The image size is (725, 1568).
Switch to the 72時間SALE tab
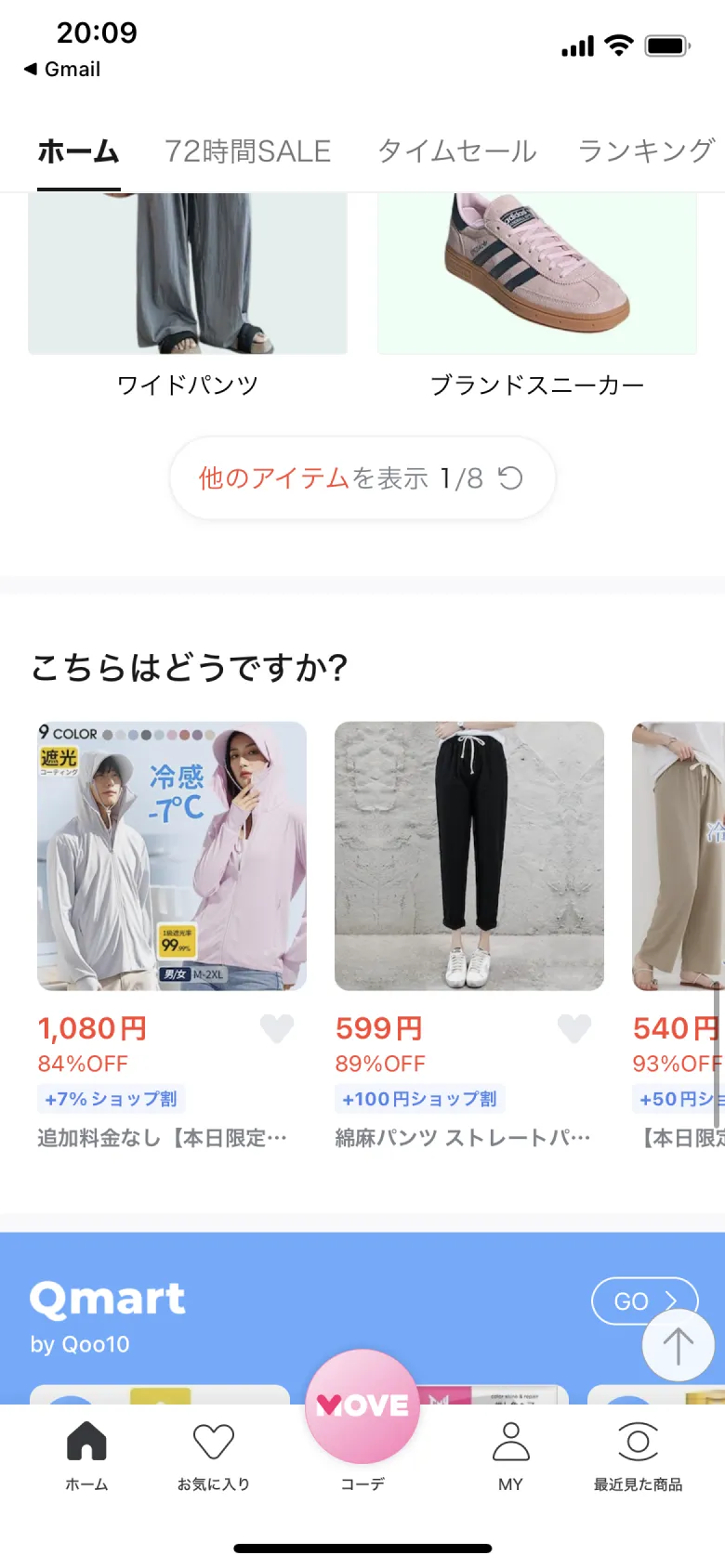(248, 150)
